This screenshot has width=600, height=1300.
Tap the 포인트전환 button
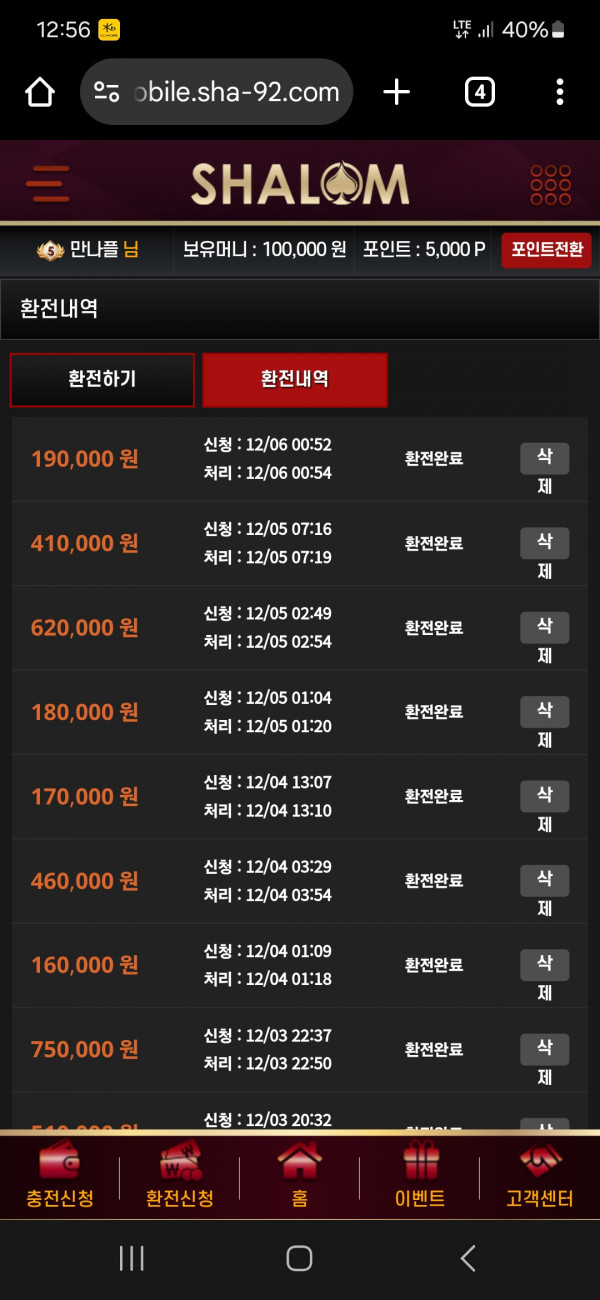tap(546, 249)
